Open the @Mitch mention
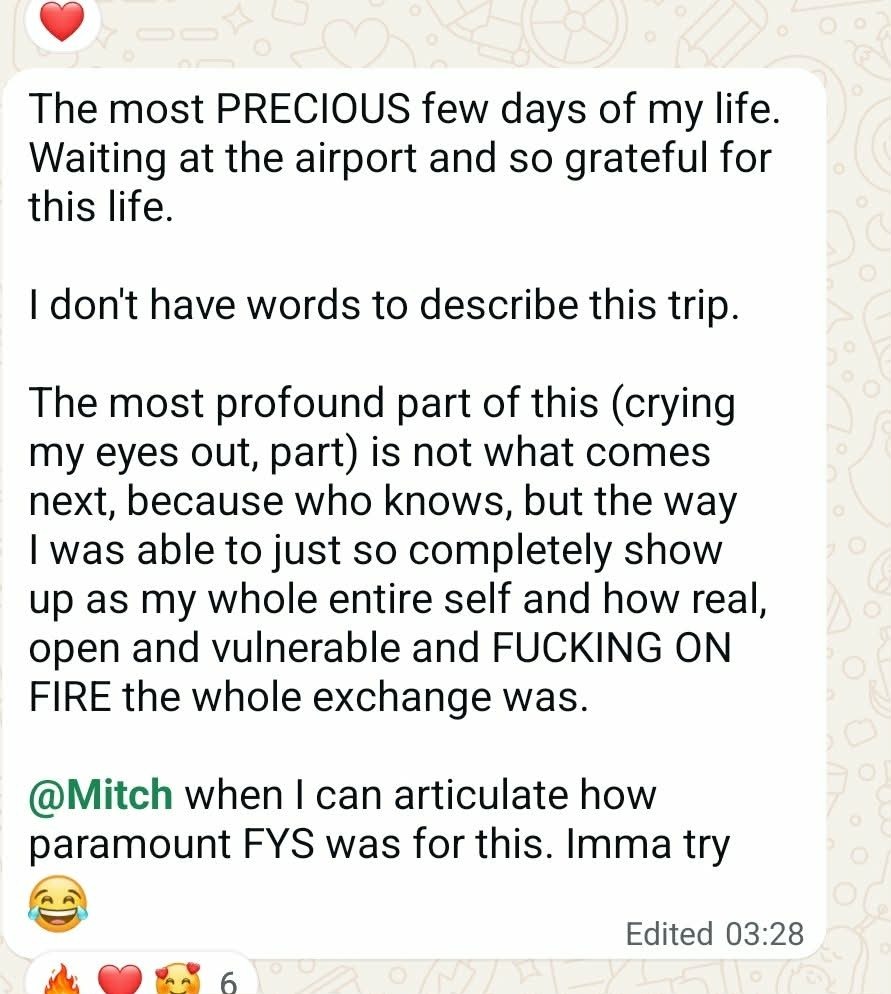Image resolution: width=891 pixels, height=994 pixels. (101, 796)
